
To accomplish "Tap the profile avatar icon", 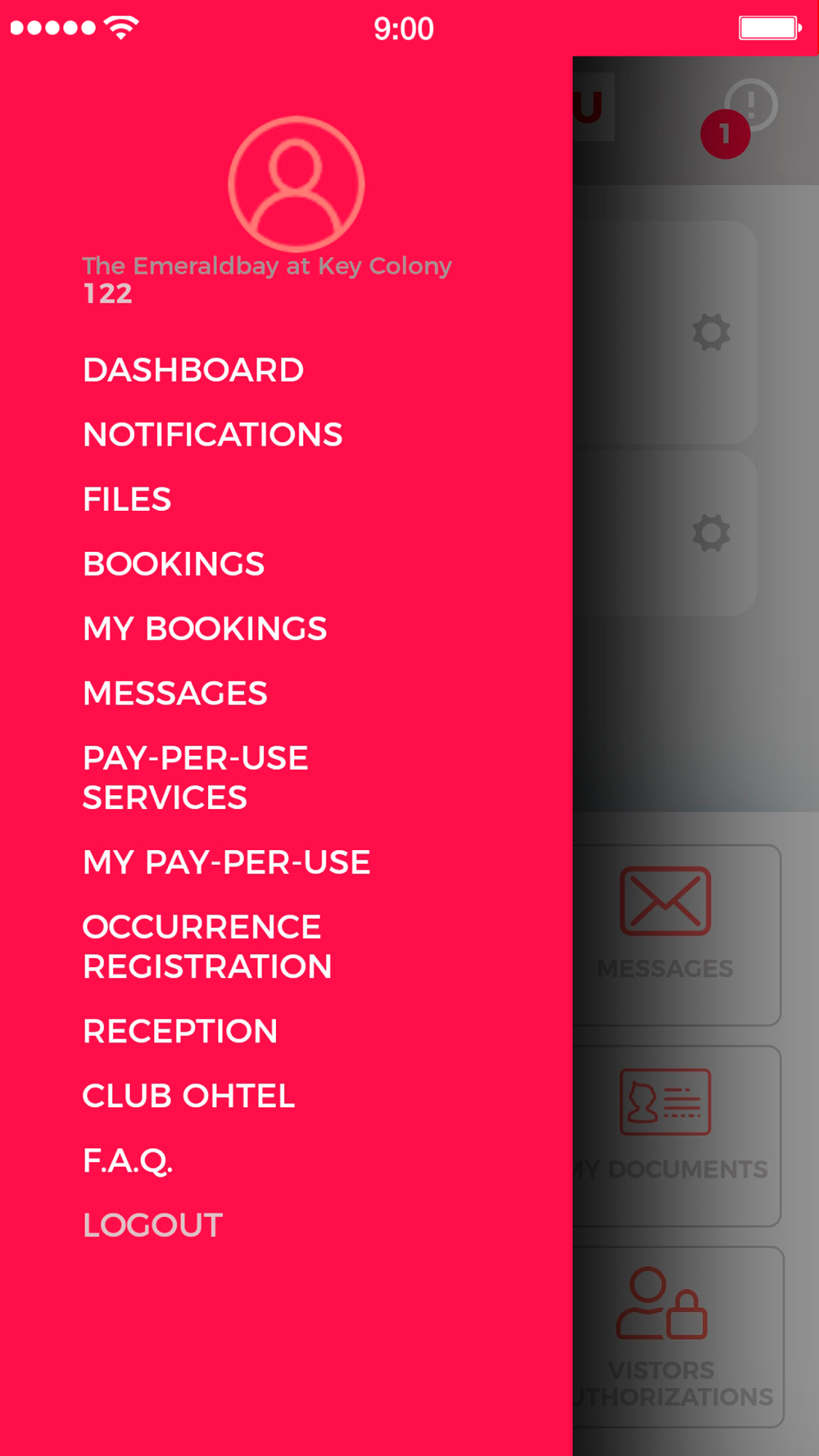I will [x=296, y=184].
